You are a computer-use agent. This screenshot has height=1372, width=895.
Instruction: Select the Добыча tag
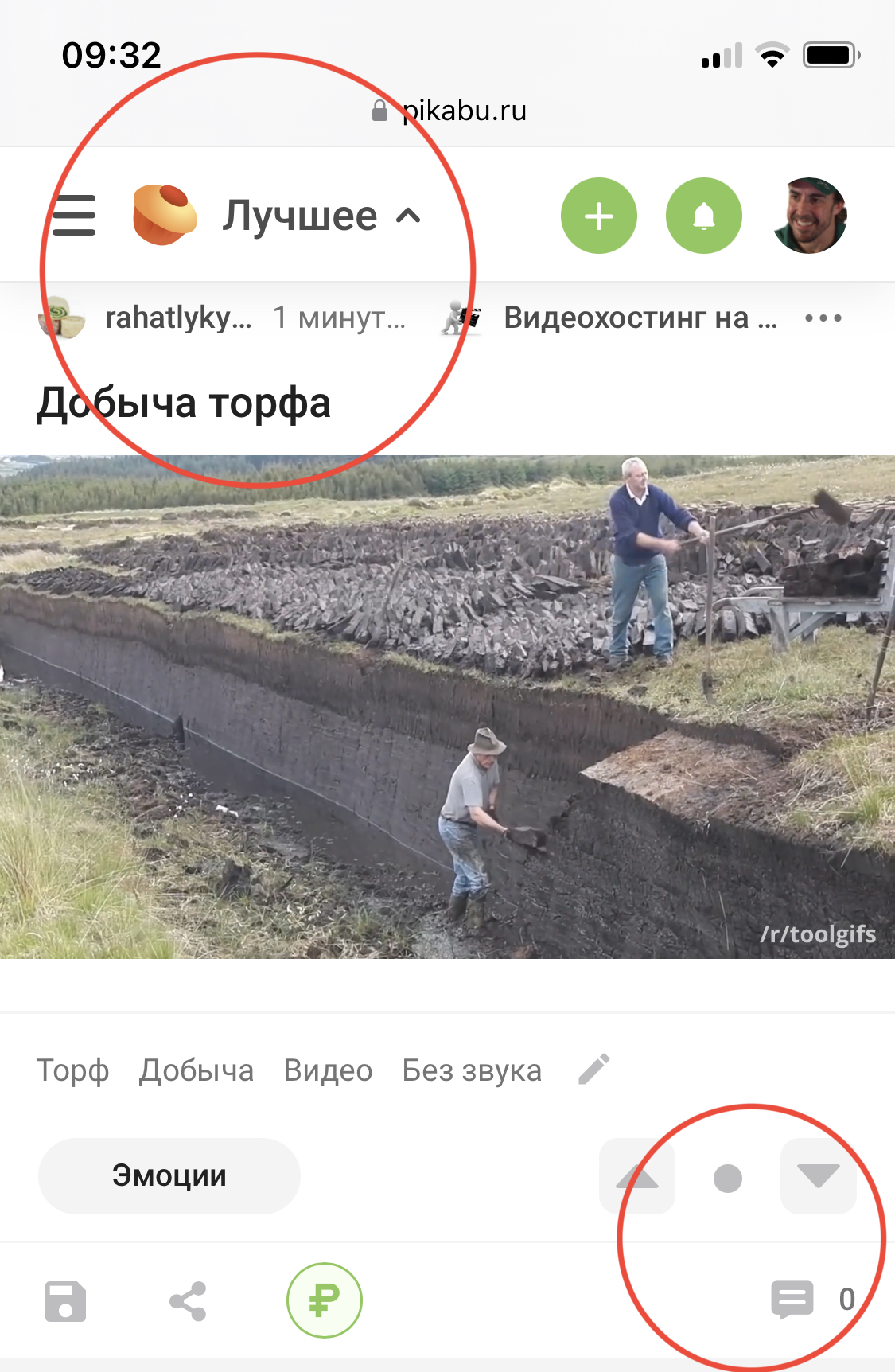tap(197, 1070)
